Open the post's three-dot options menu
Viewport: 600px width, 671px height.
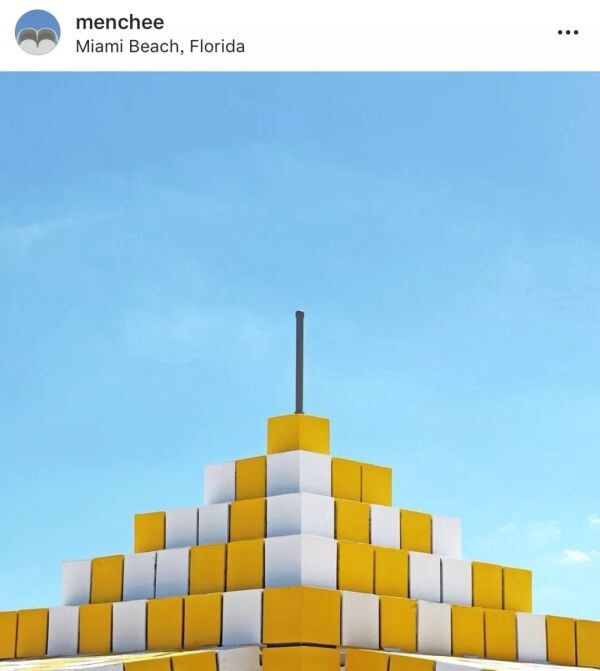pyautogui.click(x=567, y=33)
